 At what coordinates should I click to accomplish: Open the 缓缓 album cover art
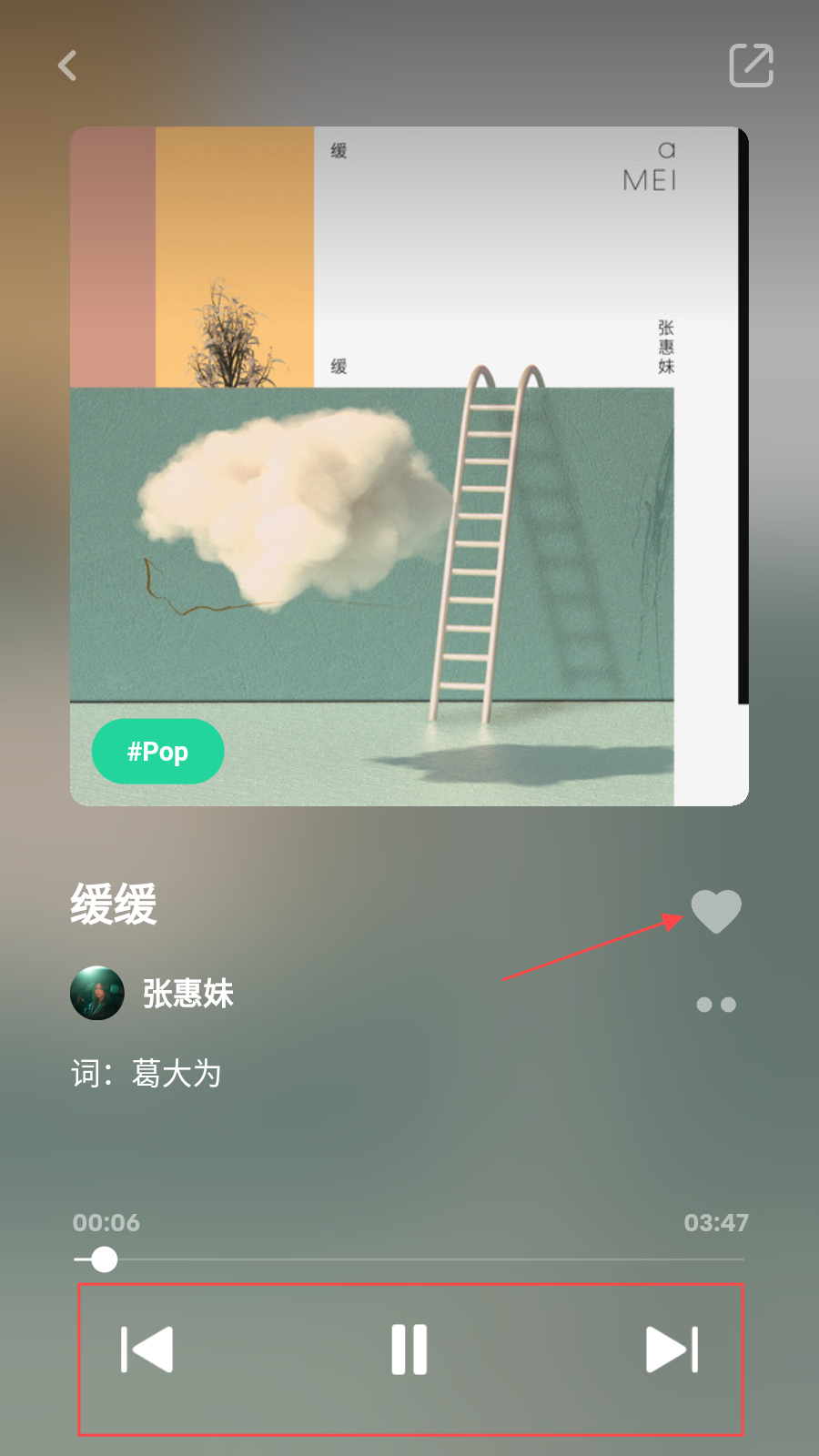pyautogui.click(x=409, y=466)
